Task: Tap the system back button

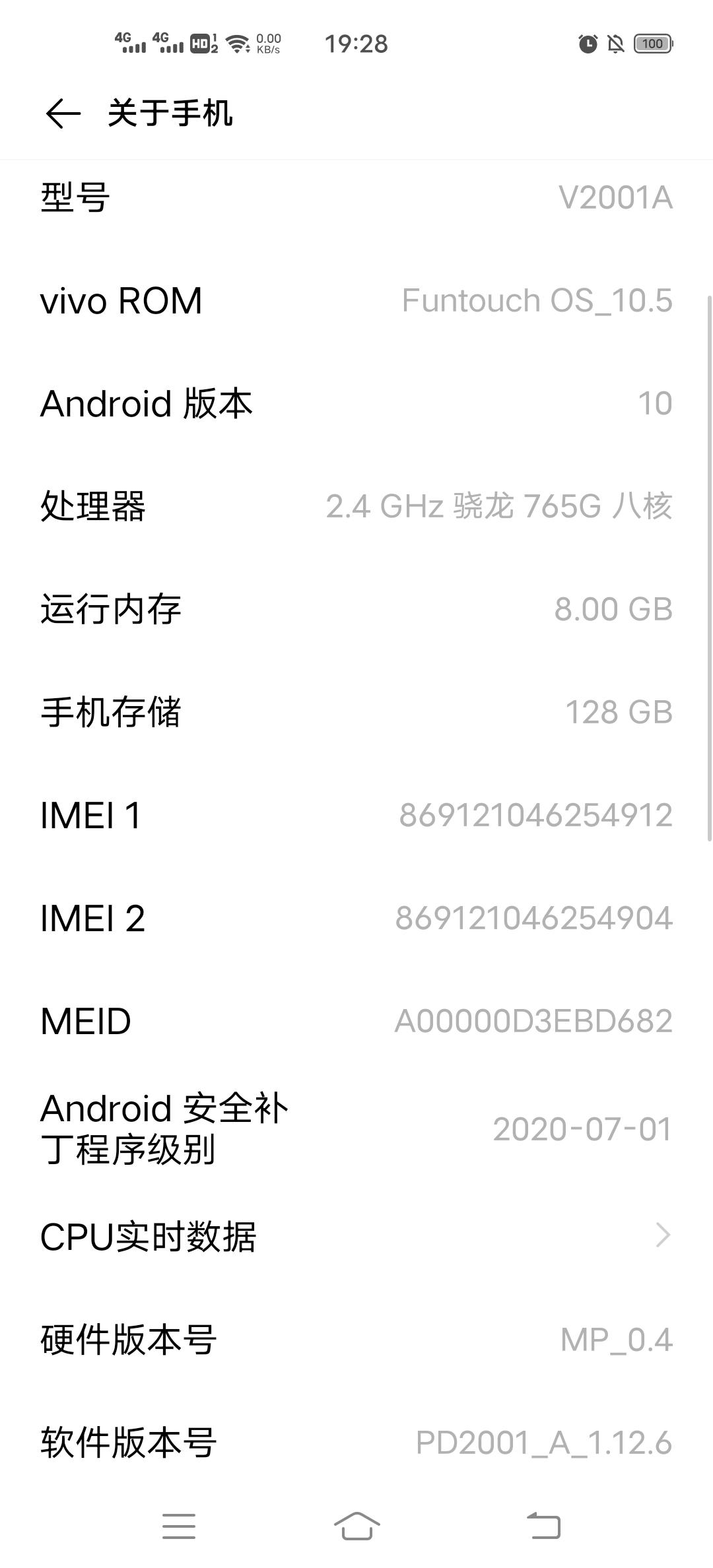Action: 543,1525
